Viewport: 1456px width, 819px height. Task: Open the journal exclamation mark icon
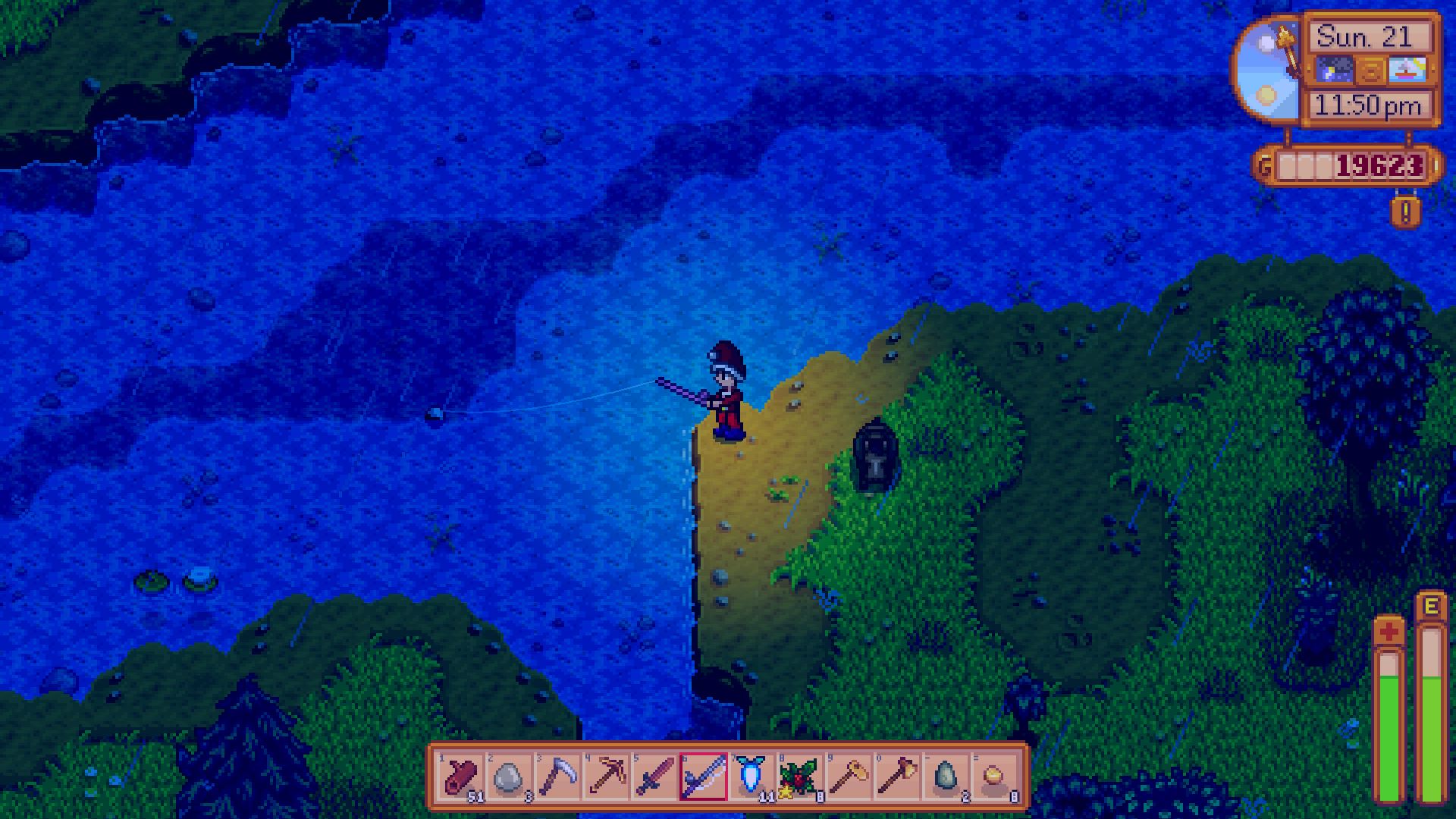click(x=1405, y=212)
